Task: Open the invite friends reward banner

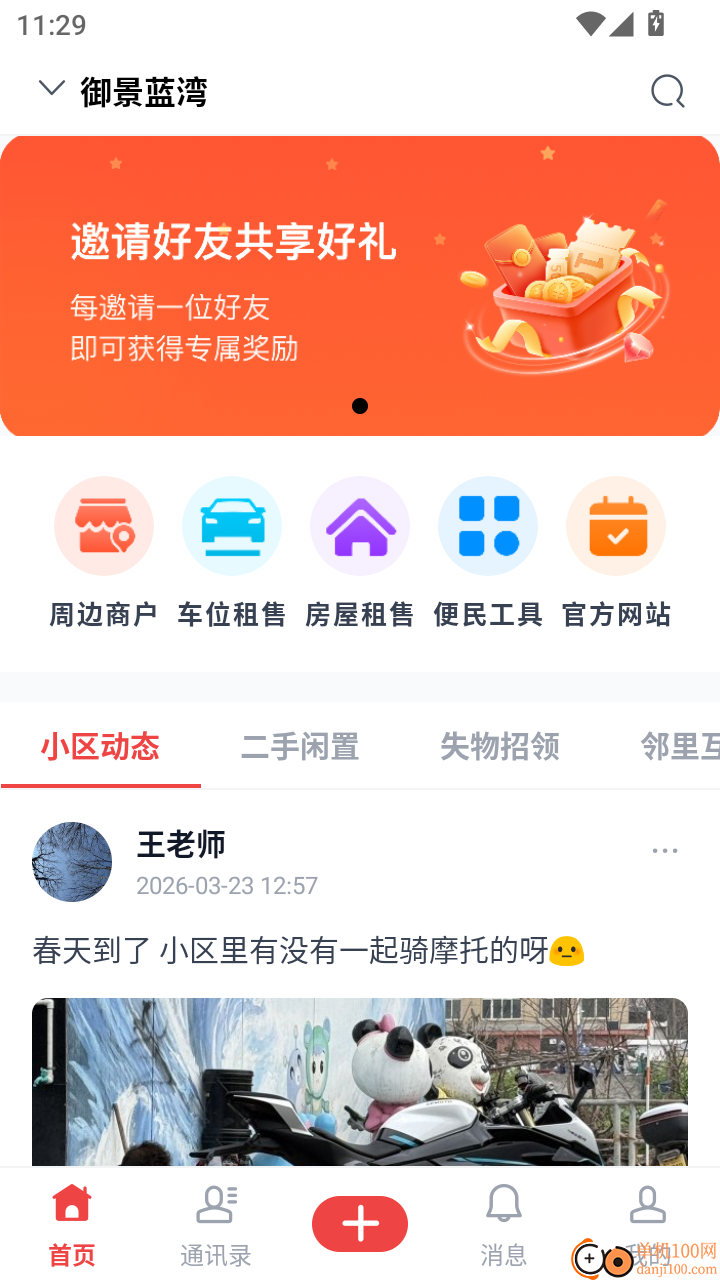Action: pos(360,285)
